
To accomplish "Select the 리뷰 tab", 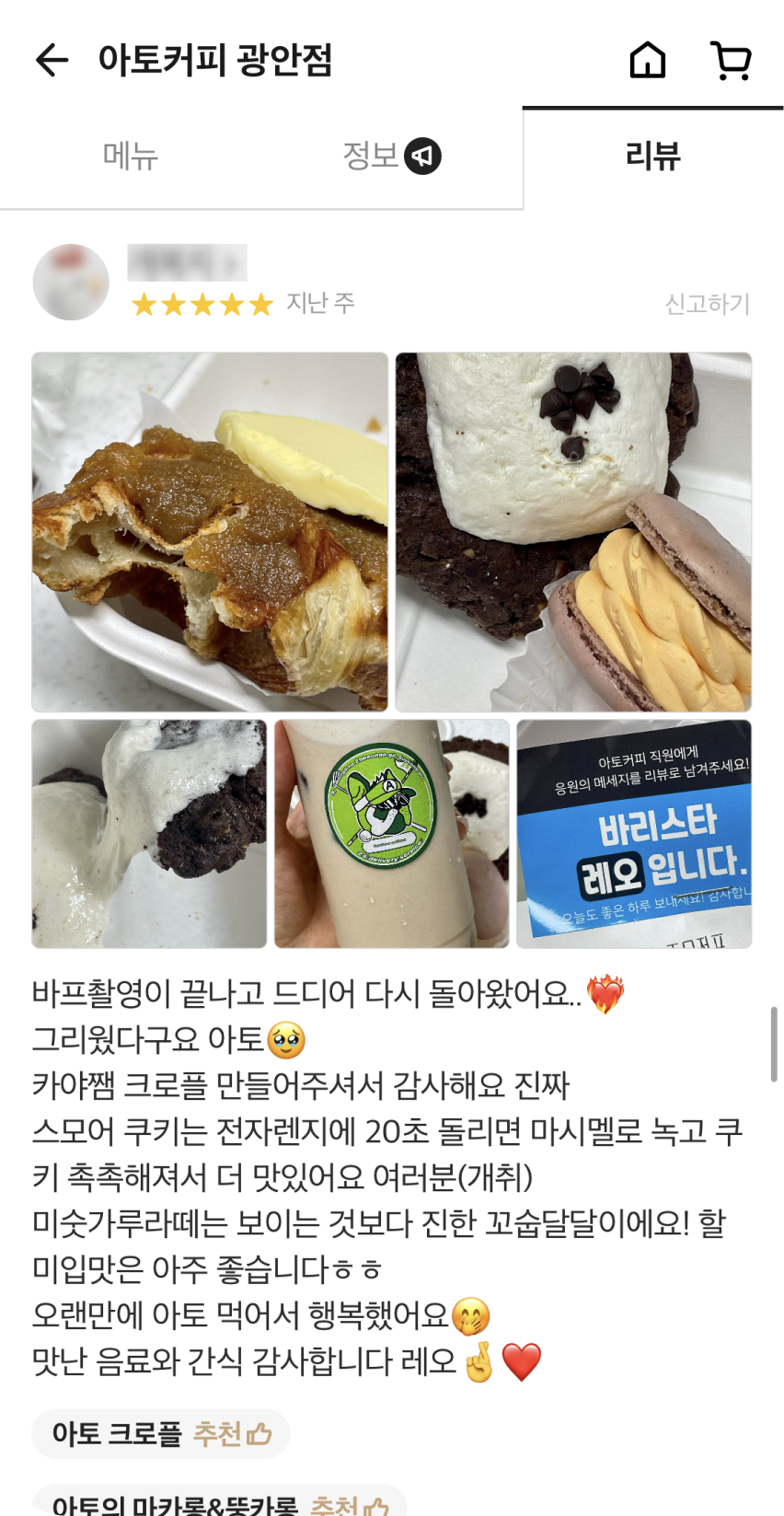I will [x=652, y=156].
